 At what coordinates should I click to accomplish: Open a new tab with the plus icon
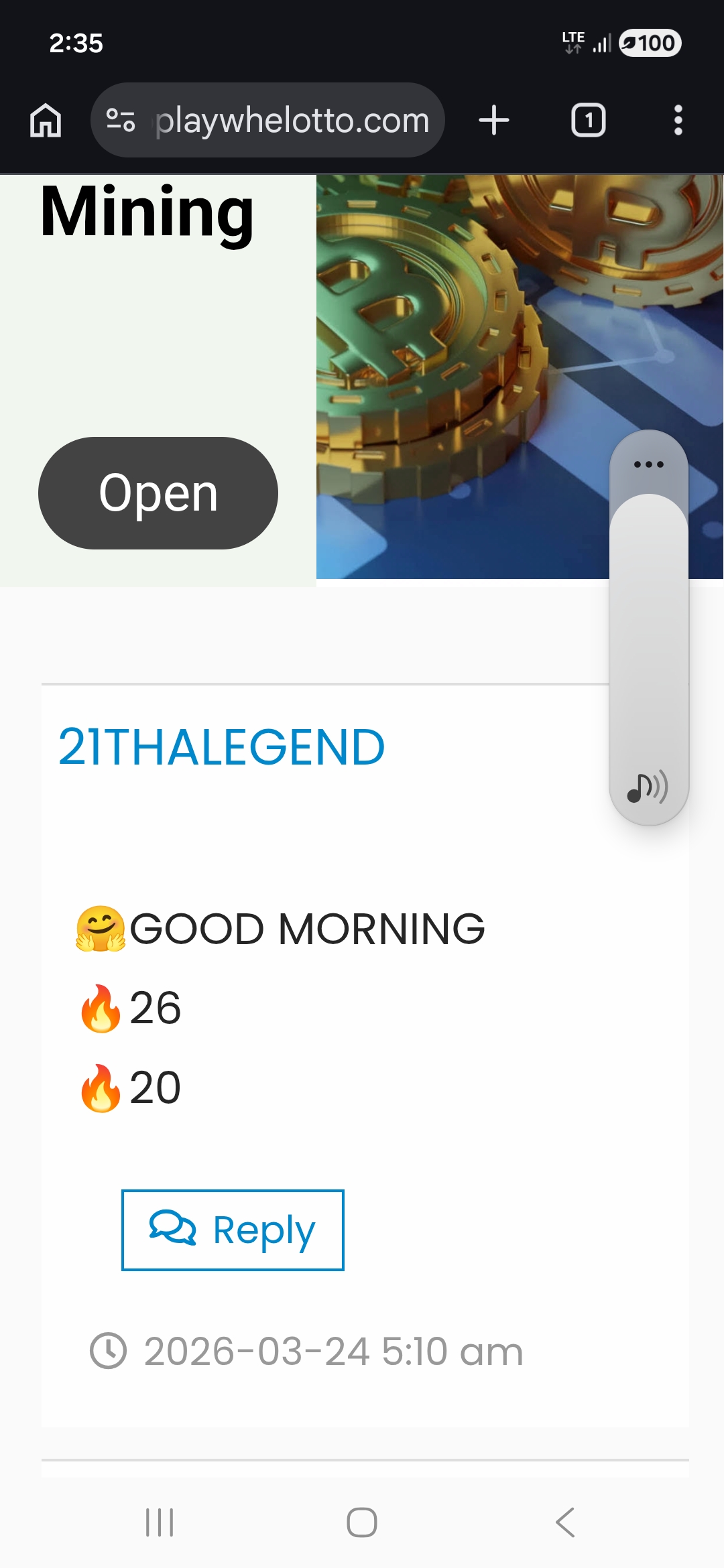tap(493, 120)
